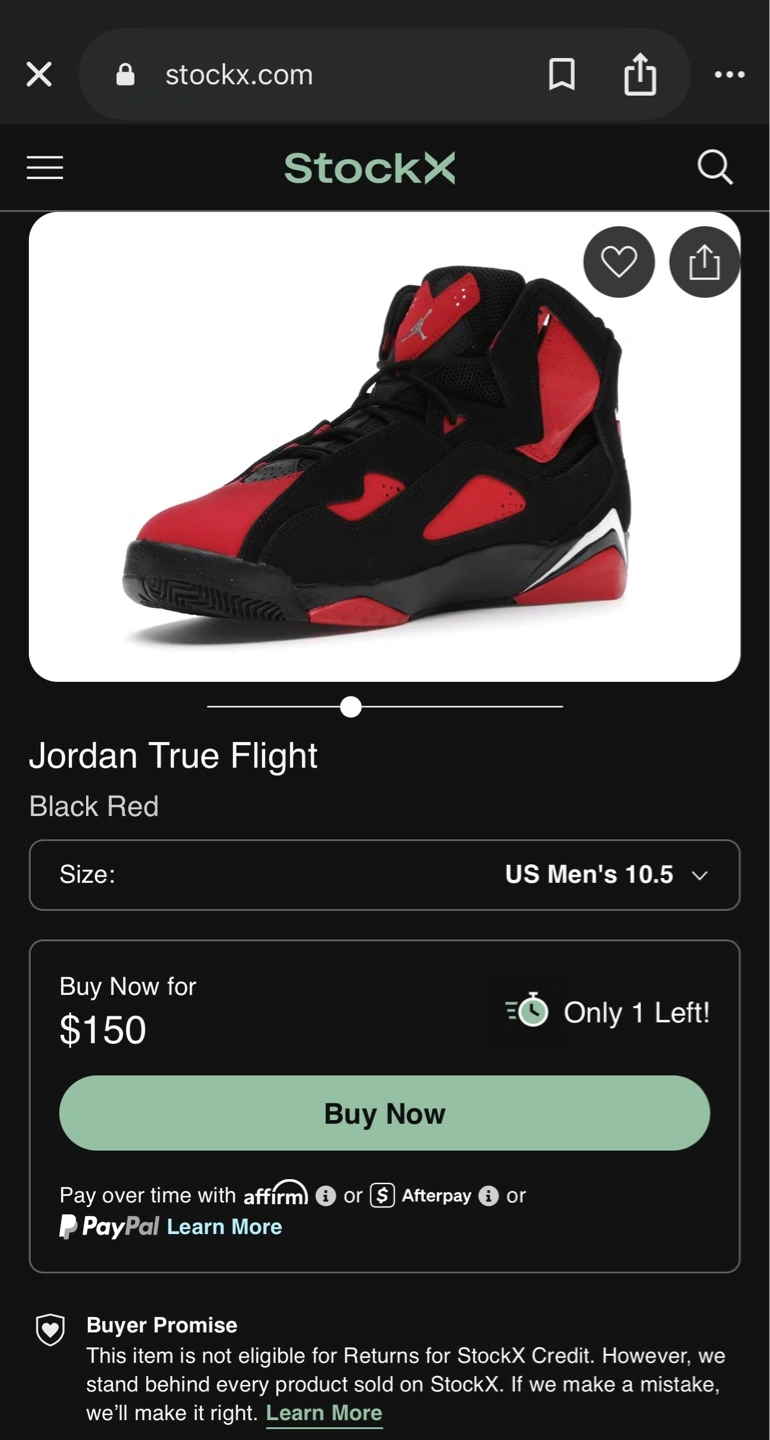Go to the StockX home logo
770x1440 pixels.
click(x=369, y=168)
